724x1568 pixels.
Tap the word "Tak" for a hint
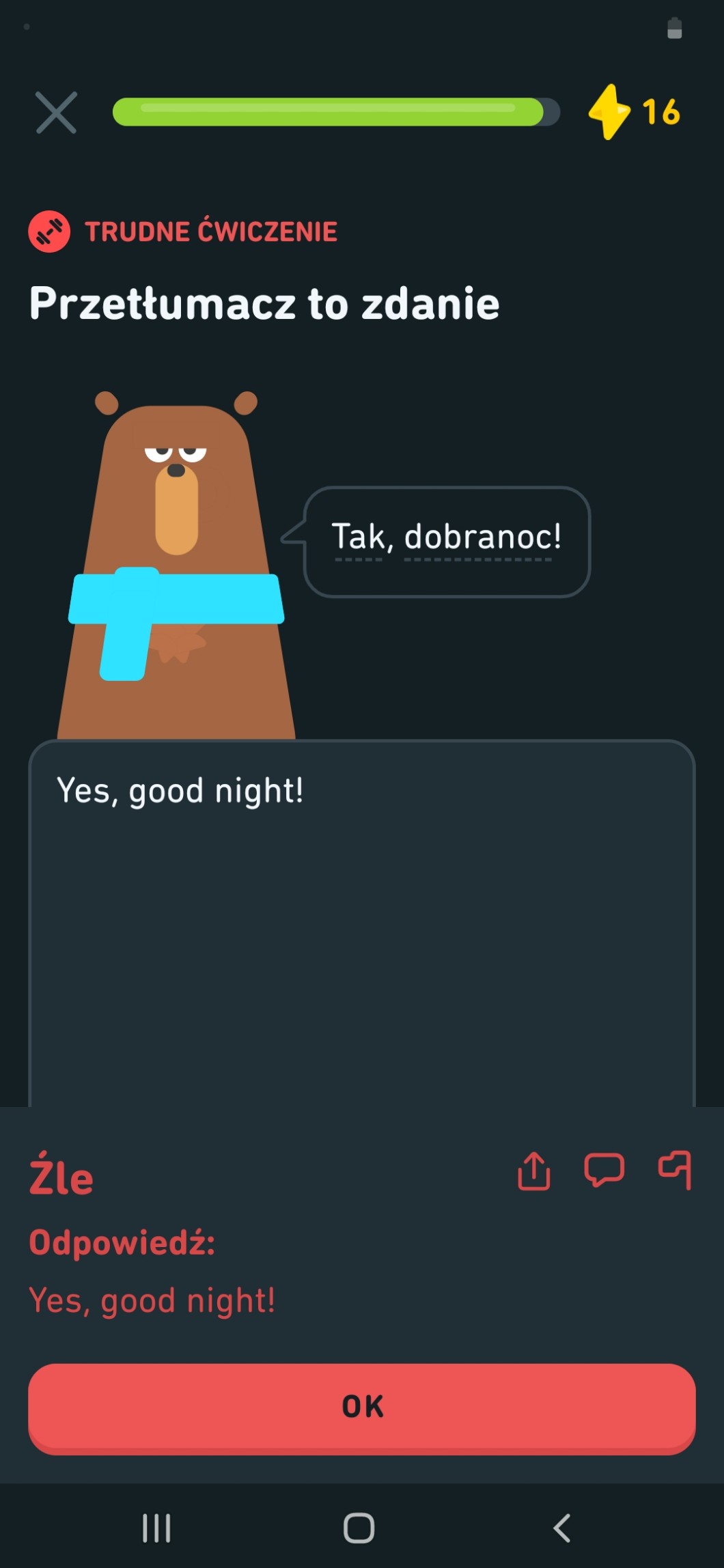click(x=358, y=537)
